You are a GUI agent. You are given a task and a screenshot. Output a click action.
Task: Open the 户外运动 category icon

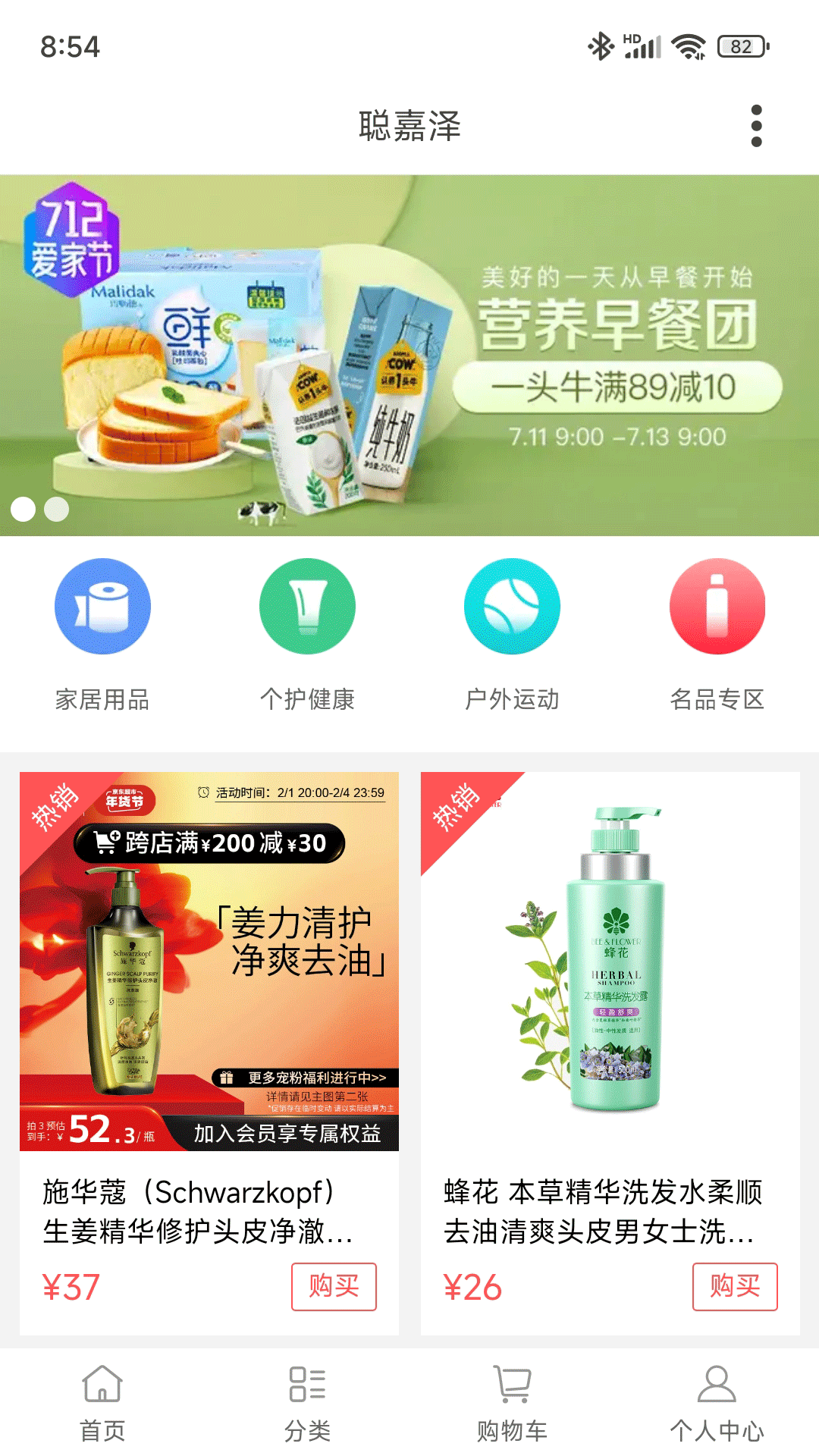[x=512, y=607]
